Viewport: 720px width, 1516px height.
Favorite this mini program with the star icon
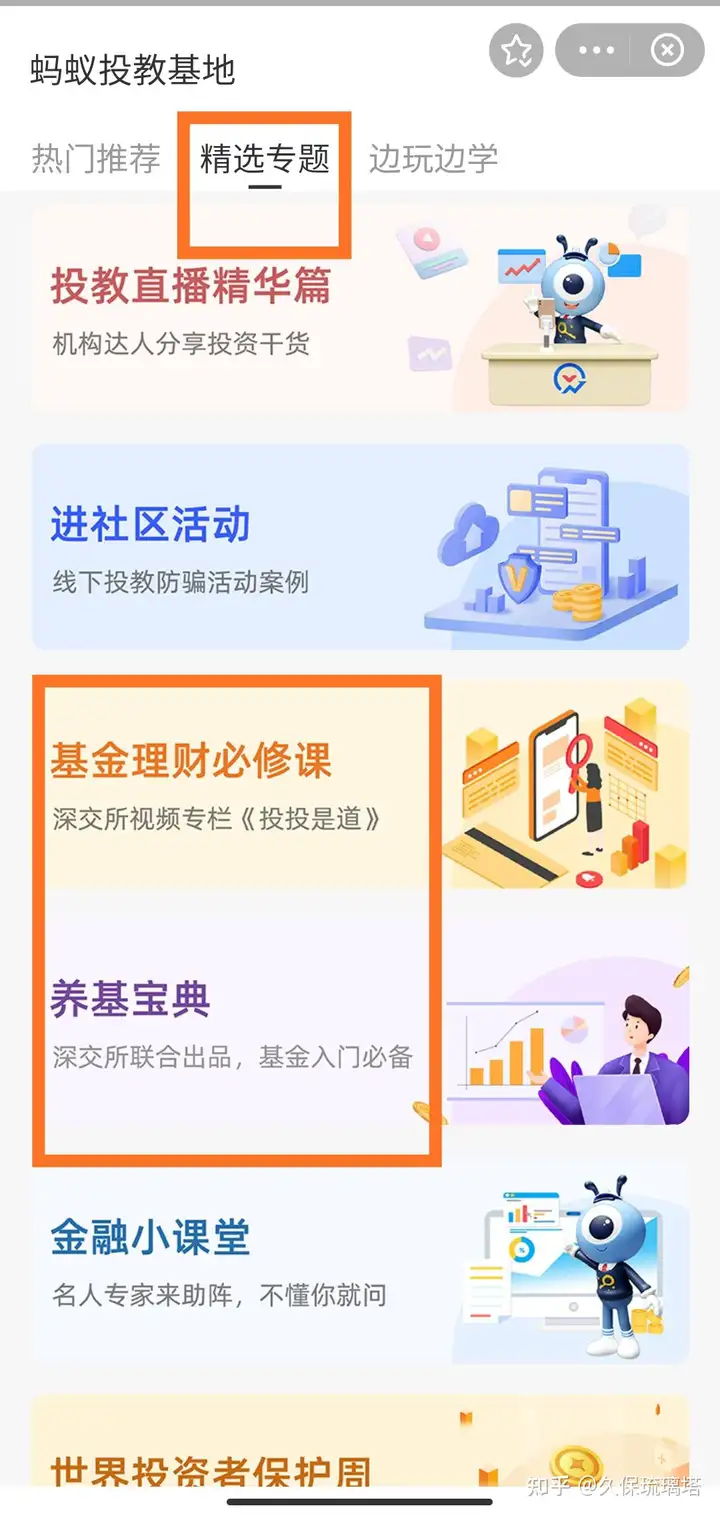(516, 50)
